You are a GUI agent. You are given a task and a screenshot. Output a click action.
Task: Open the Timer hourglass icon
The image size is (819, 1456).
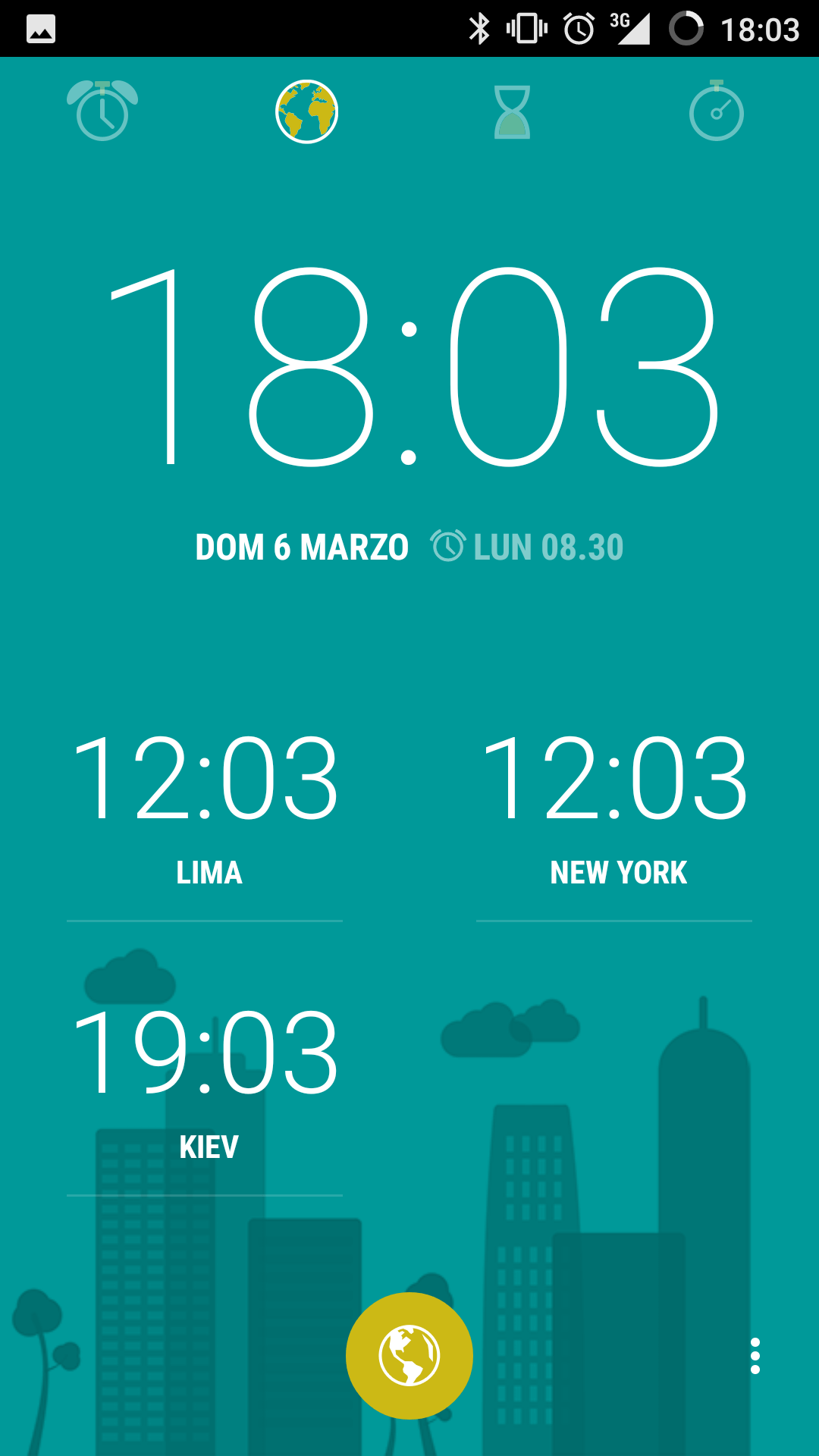pyautogui.click(x=512, y=111)
